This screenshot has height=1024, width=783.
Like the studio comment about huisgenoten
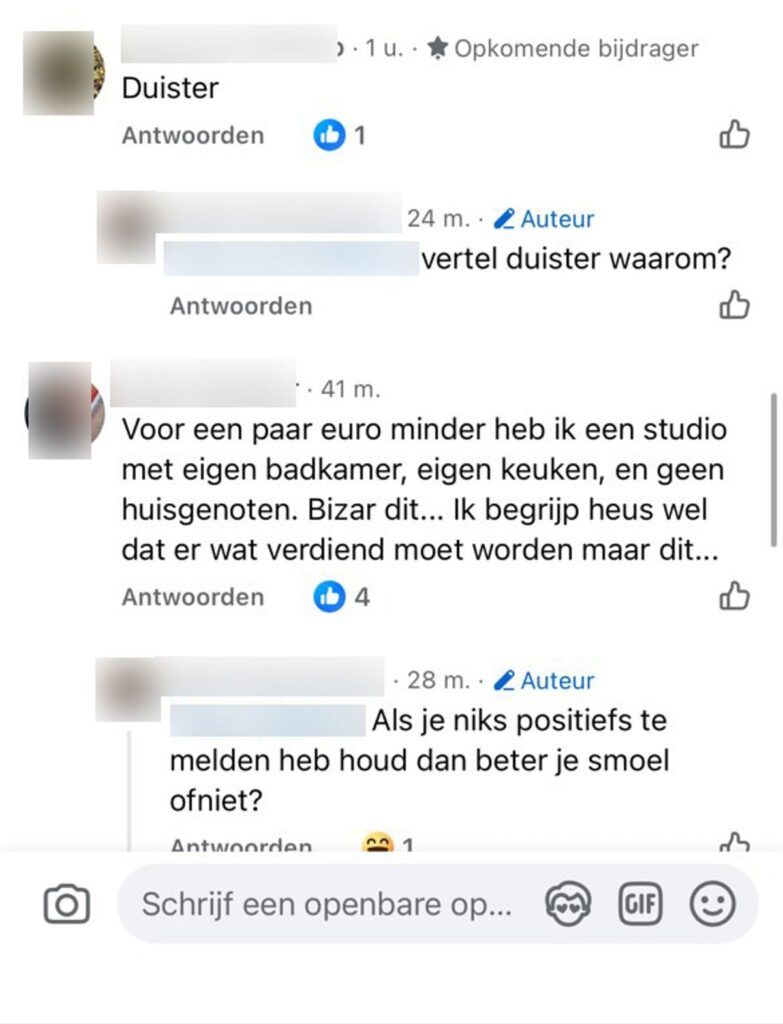point(734,597)
